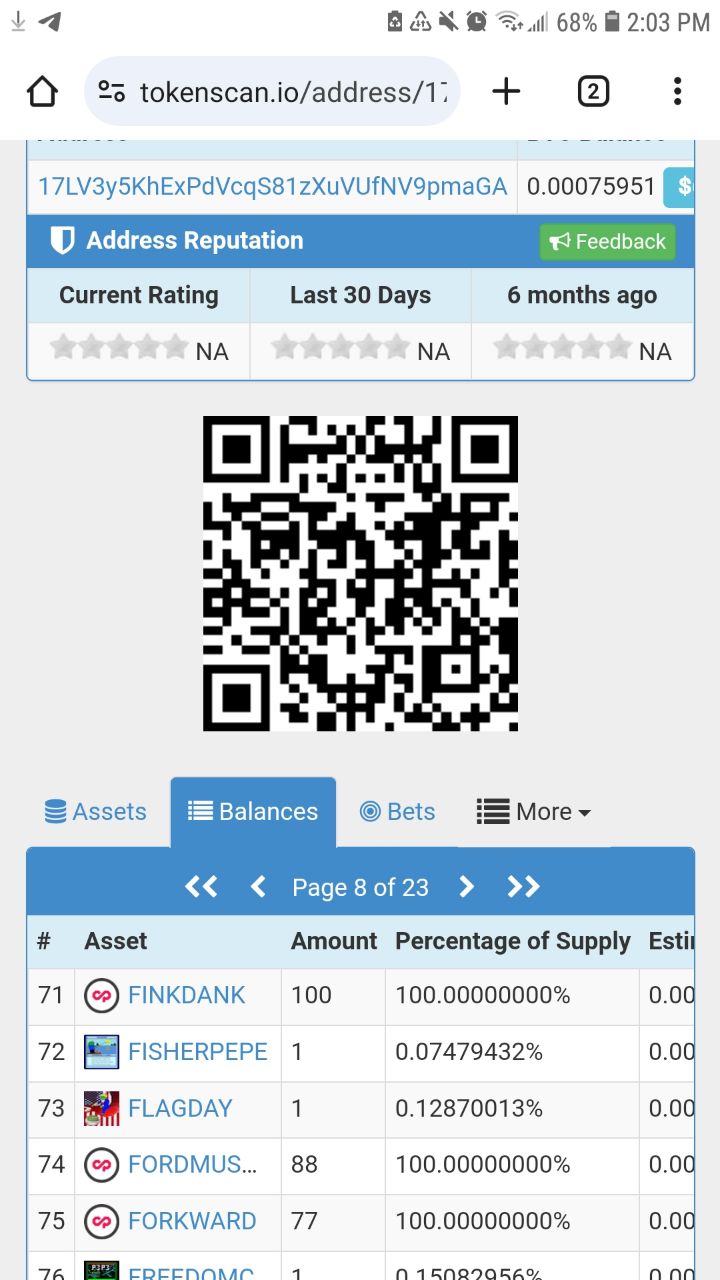
Task: Tap the tokenscan.io address bar
Action: tap(273, 92)
